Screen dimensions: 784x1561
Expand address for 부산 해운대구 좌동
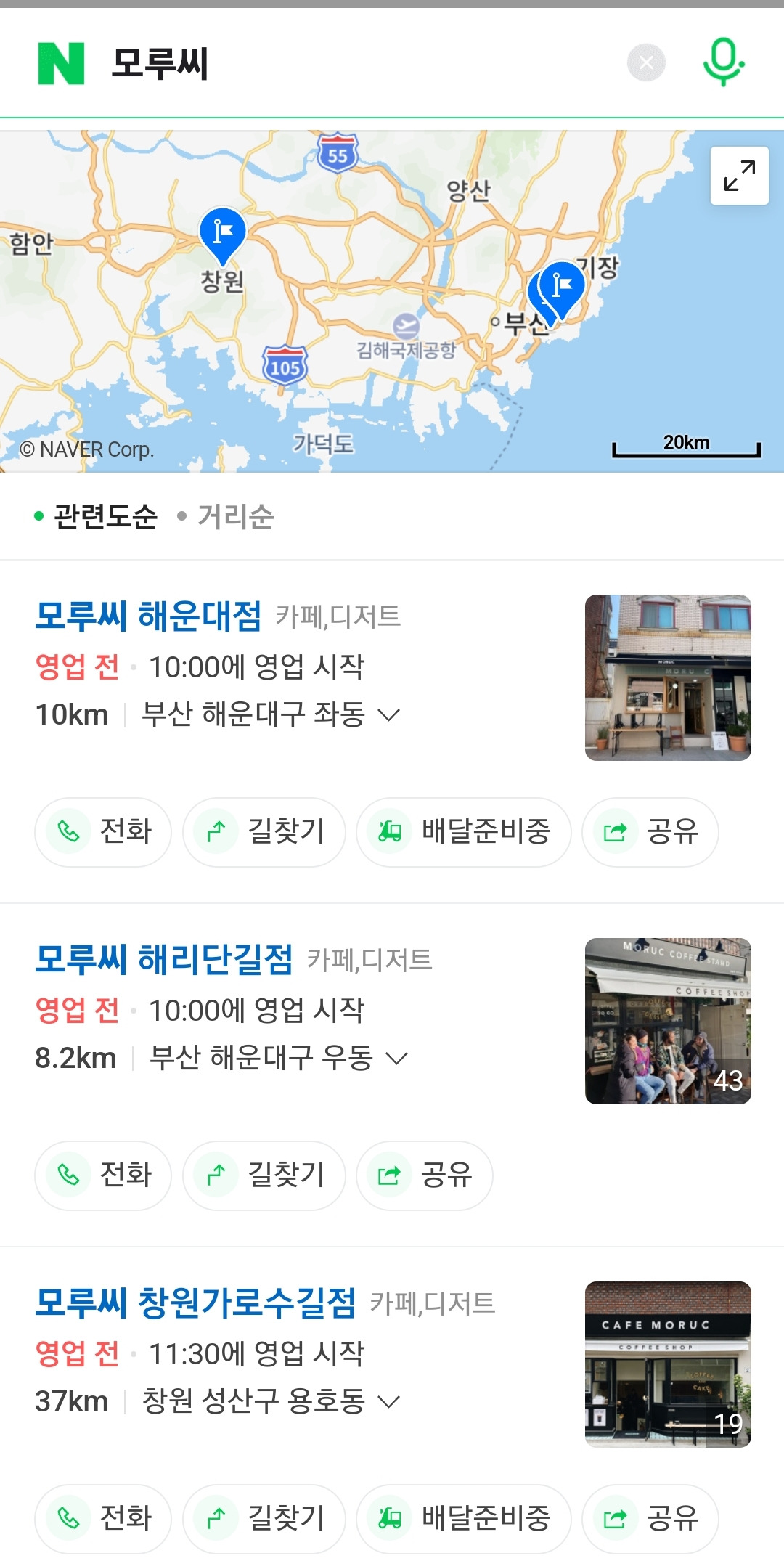coord(389,715)
